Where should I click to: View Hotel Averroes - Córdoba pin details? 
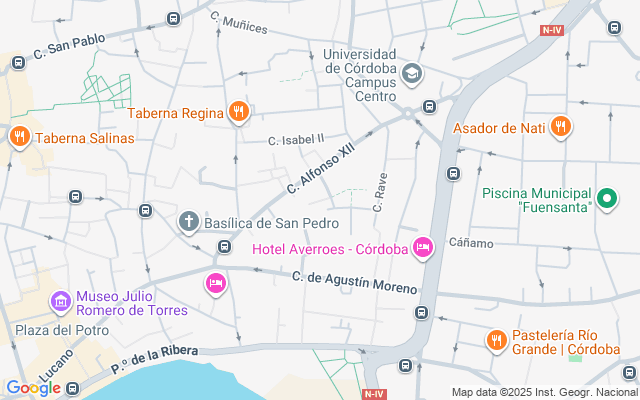pos(423,247)
